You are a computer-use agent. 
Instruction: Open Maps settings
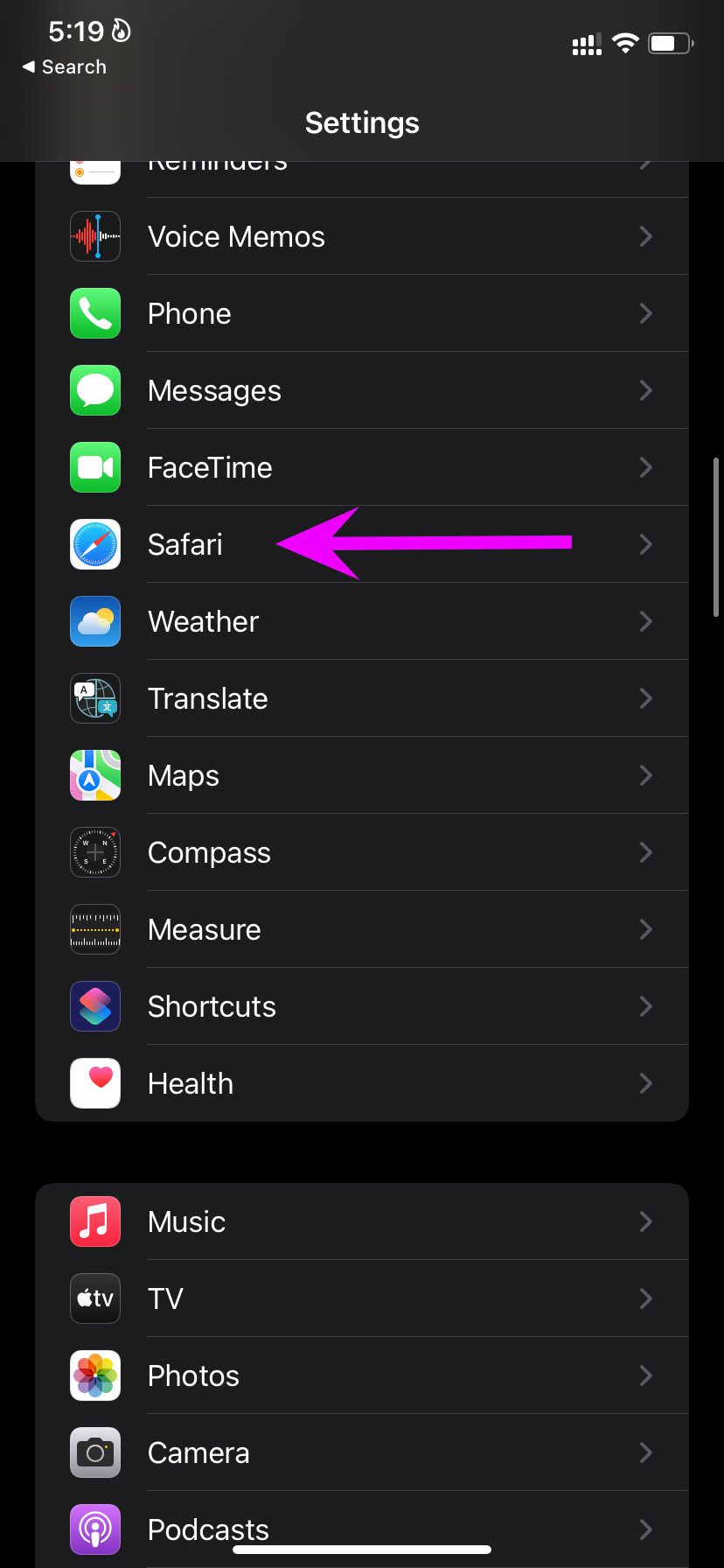pos(362,775)
